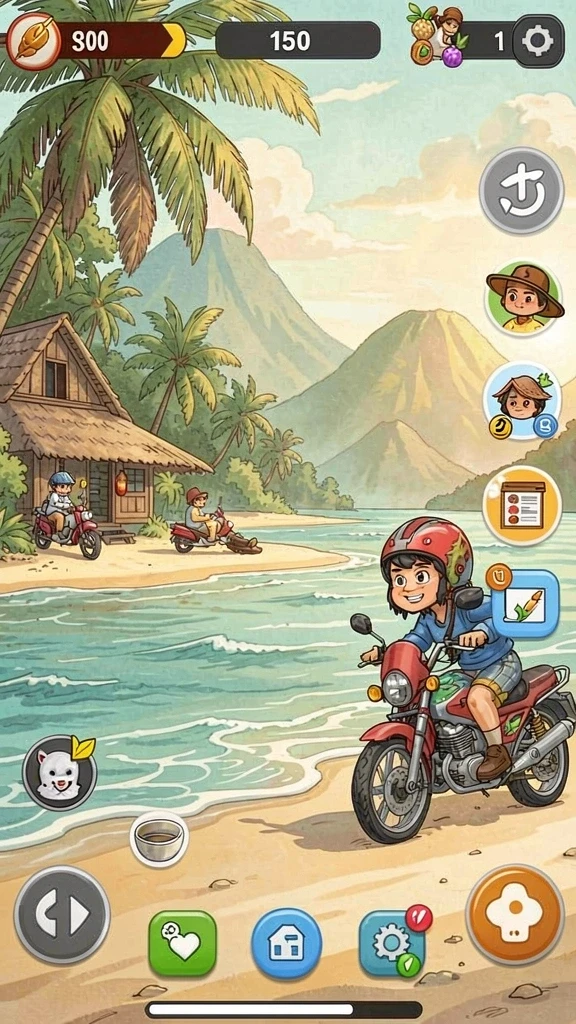Tap the white cat mask button
The height and width of the screenshot is (1024, 576).
pyautogui.click(x=60, y=773)
